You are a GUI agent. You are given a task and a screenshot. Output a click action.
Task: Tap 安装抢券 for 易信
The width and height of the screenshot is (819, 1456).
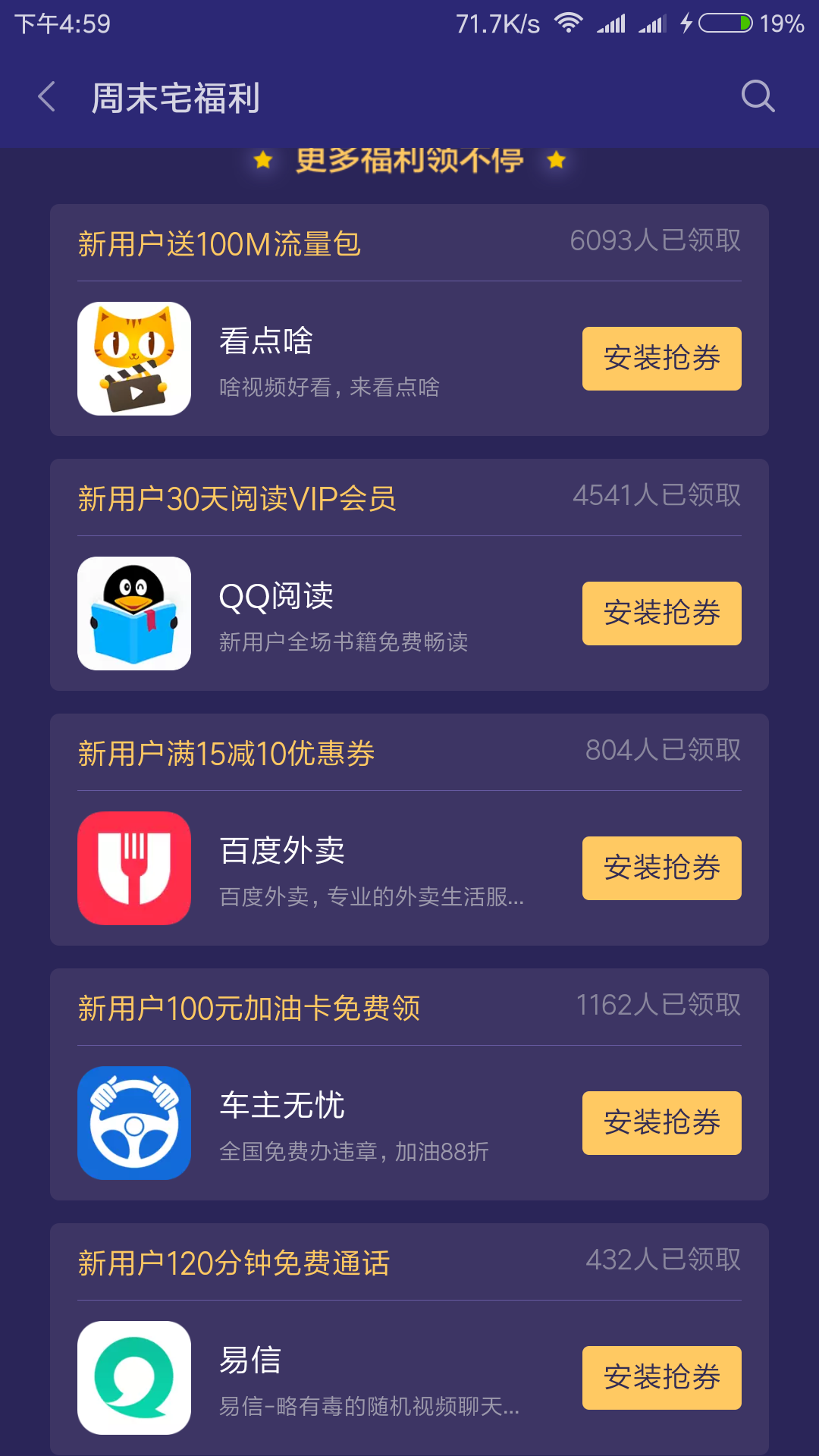tap(661, 1378)
